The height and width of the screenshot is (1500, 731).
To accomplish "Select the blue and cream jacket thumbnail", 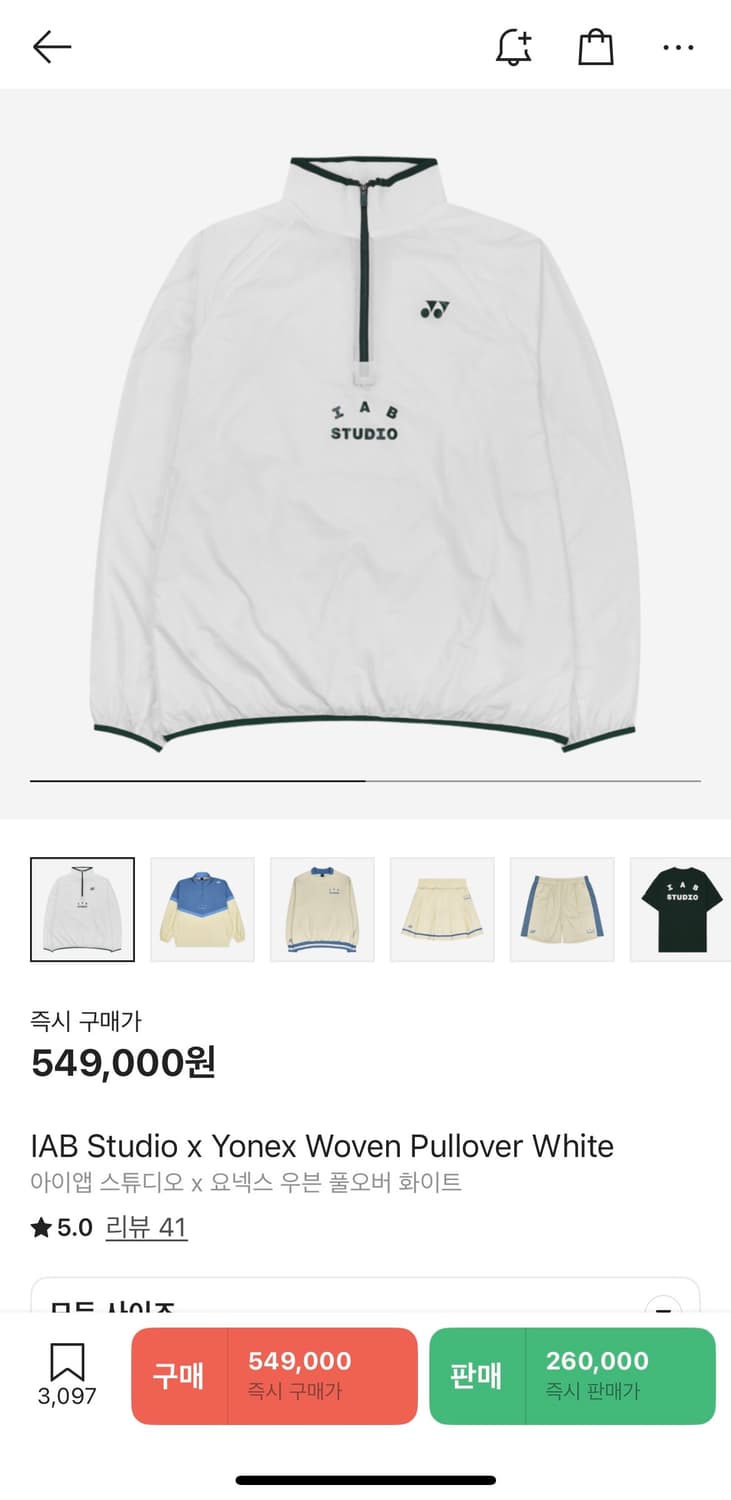I will click(x=202, y=909).
